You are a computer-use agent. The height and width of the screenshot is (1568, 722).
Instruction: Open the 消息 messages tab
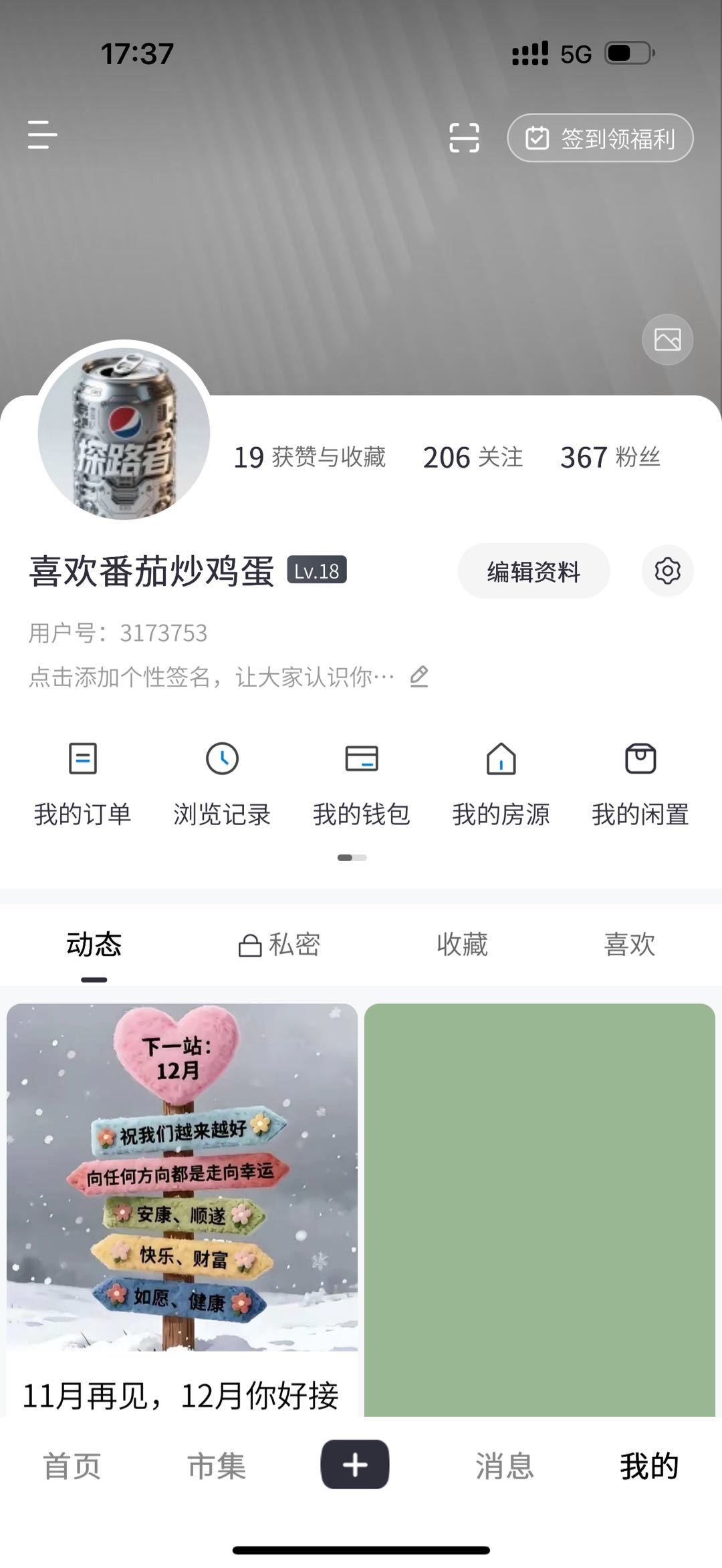(505, 1466)
